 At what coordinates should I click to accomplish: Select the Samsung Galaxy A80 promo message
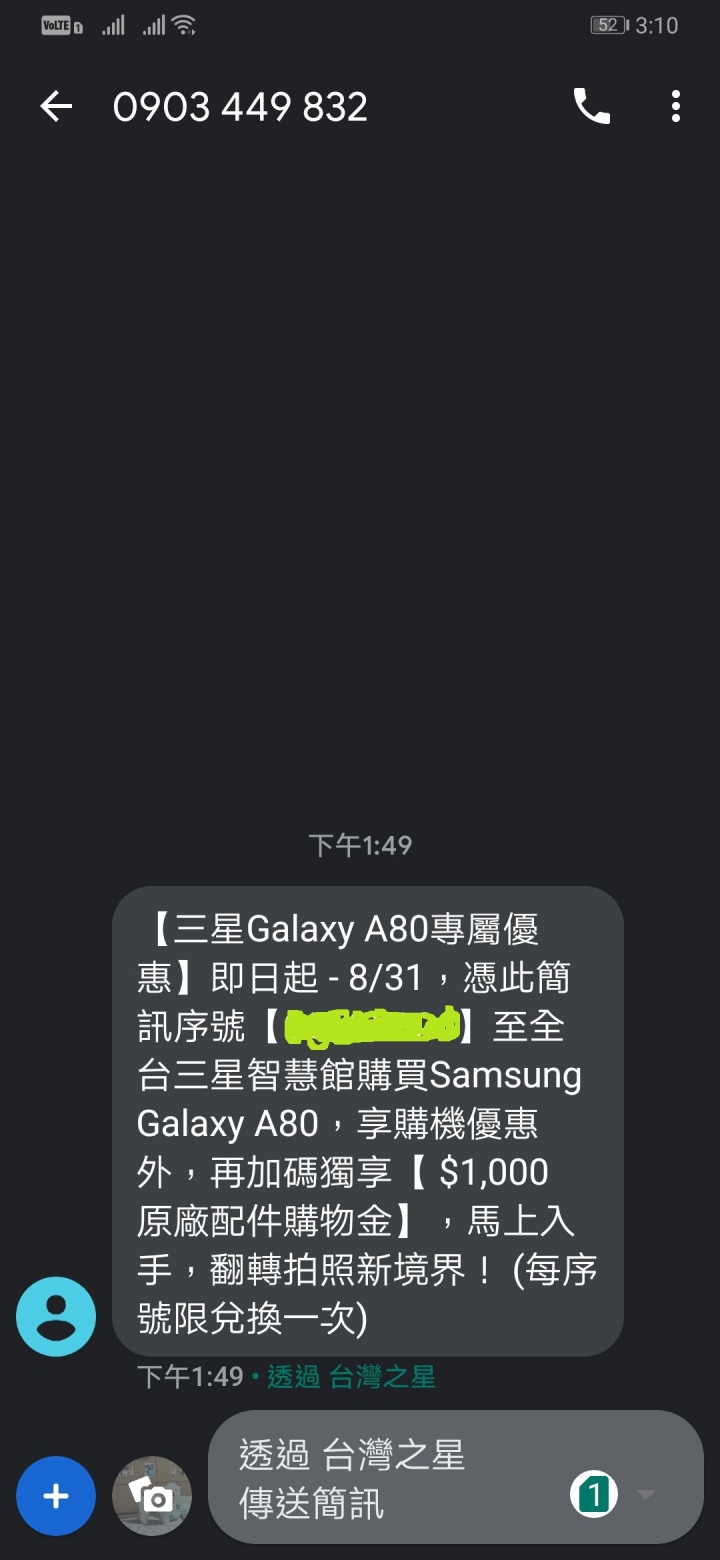[x=367, y=1120]
